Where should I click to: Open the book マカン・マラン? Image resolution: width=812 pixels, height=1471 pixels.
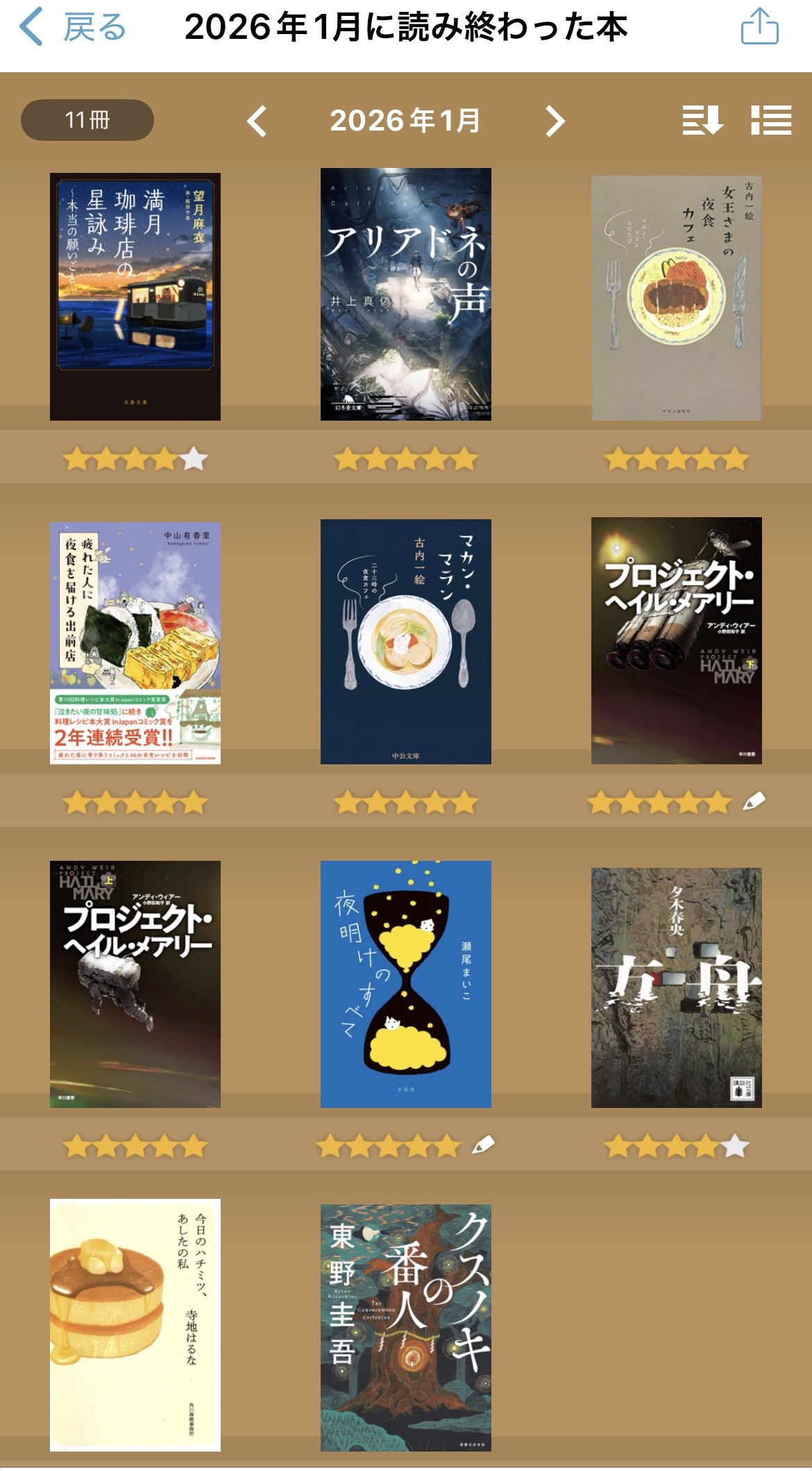pos(406,641)
